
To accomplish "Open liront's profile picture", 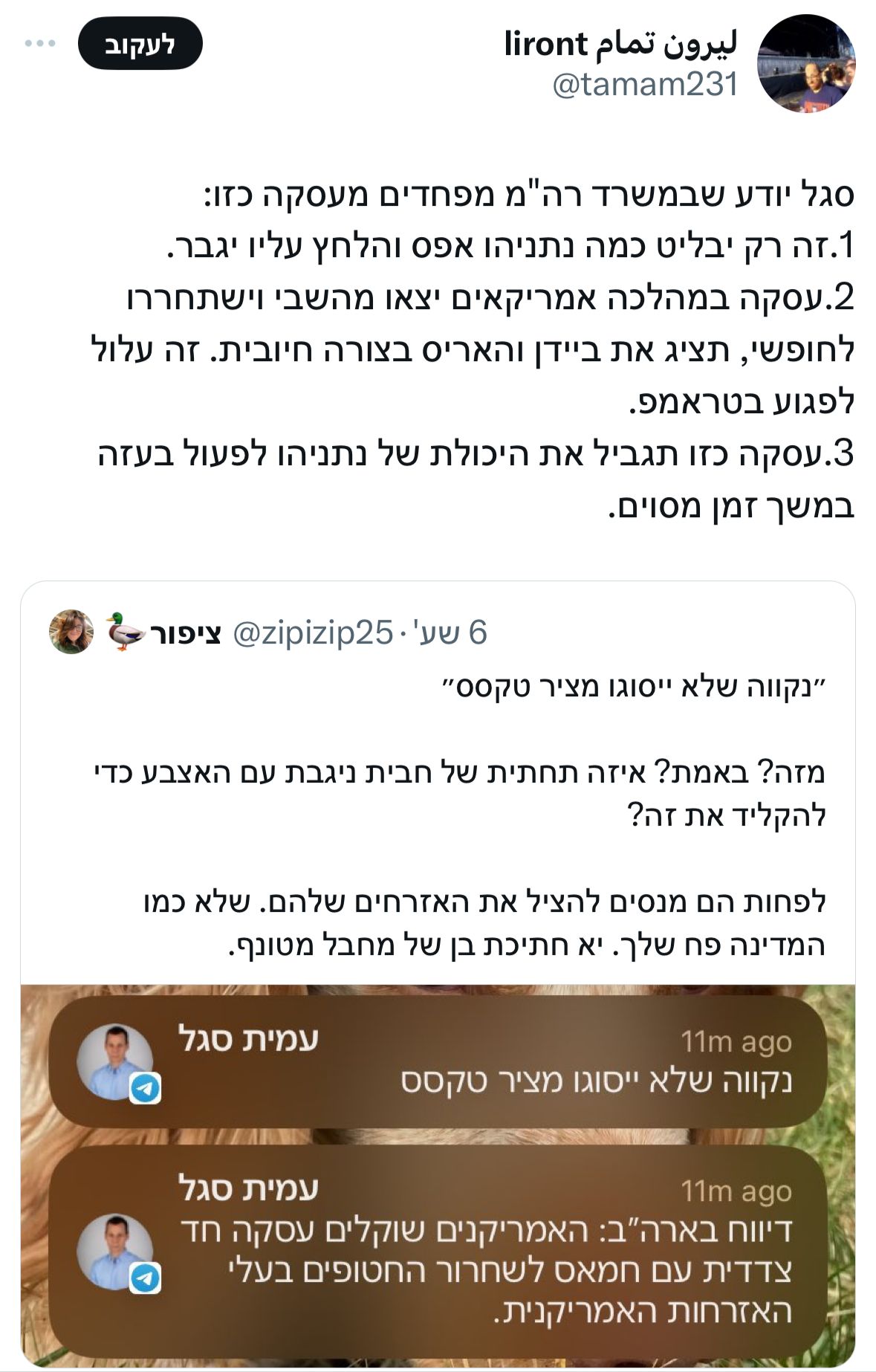I will 806,64.
